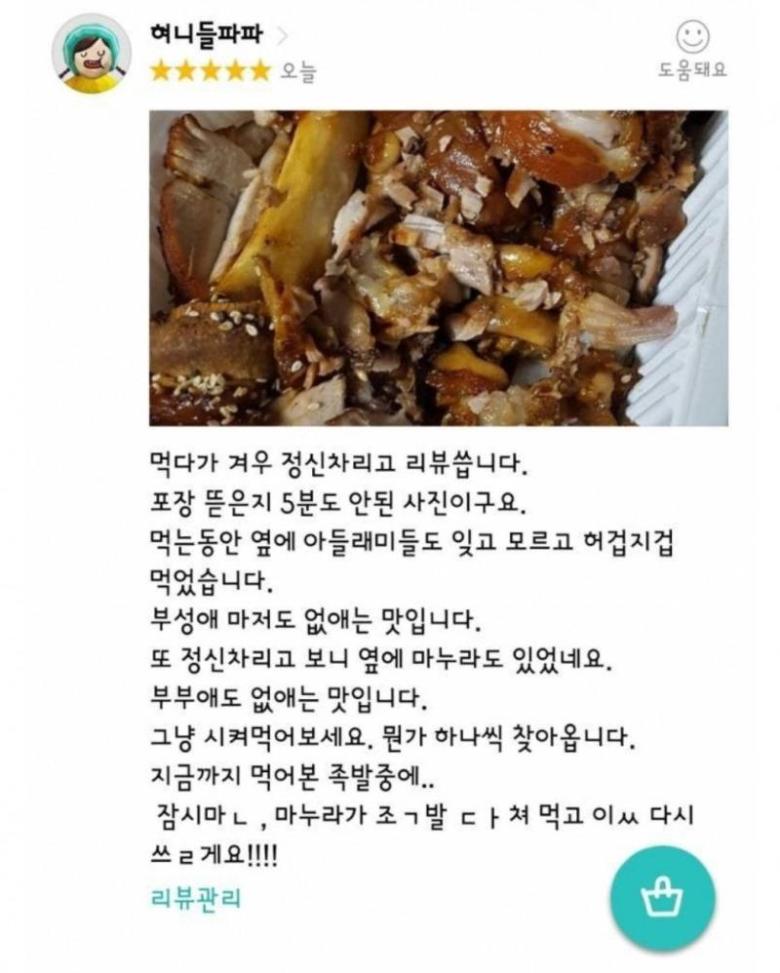Open the shopping basket floating button

(x=662, y=897)
